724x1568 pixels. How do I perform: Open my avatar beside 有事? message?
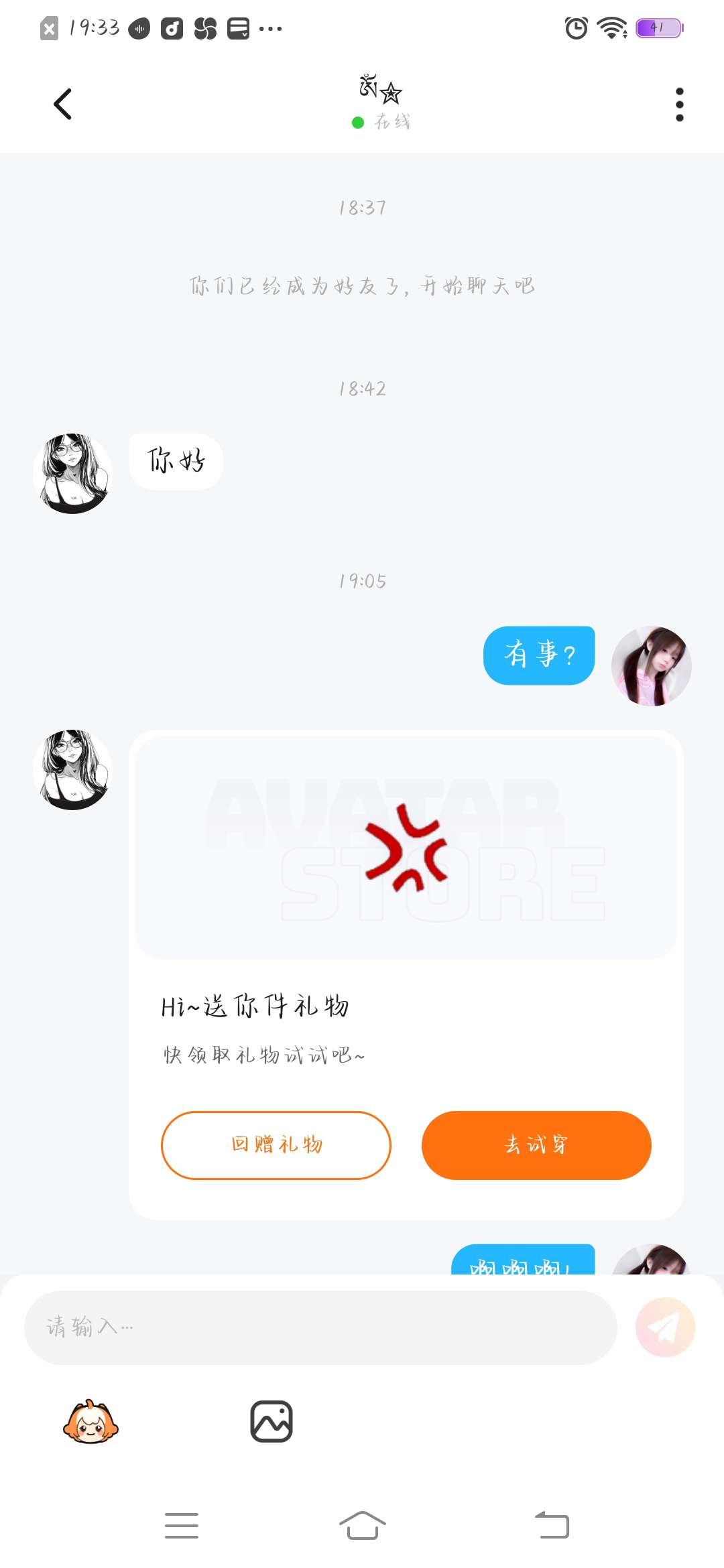651,665
